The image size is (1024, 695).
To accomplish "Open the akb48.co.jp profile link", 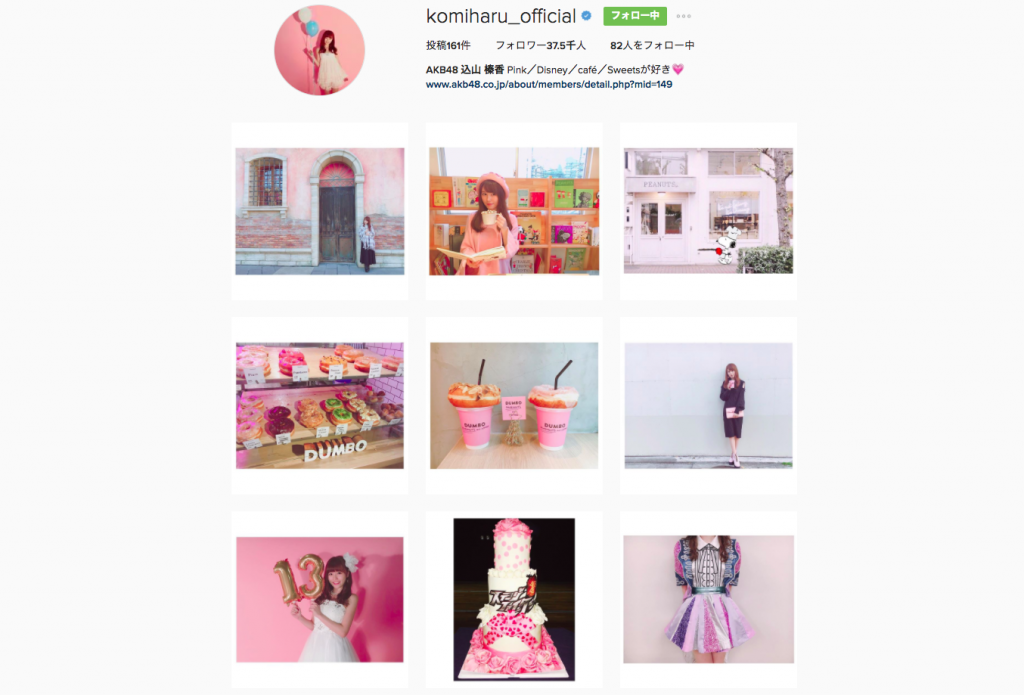I will click(x=549, y=85).
